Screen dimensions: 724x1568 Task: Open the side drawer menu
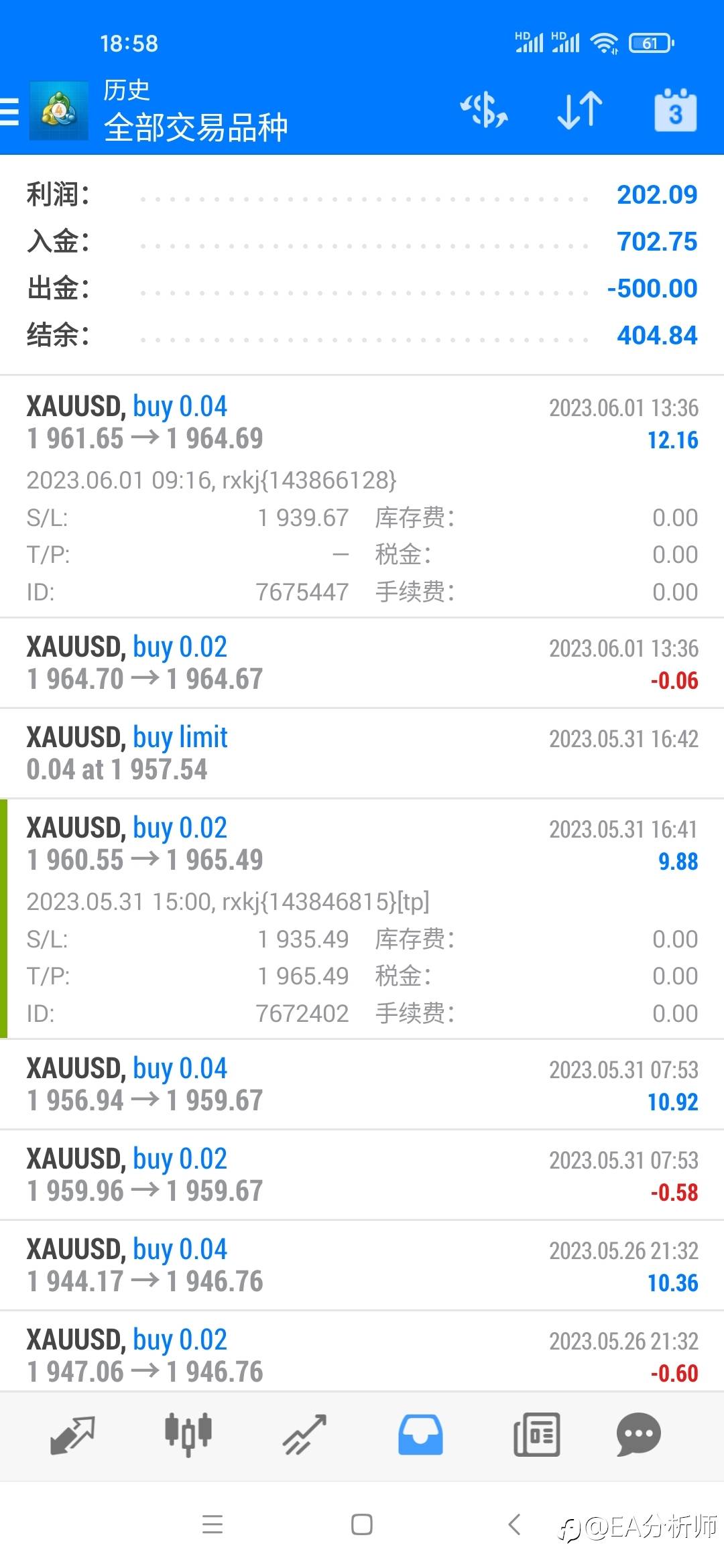tap(9, 111)
